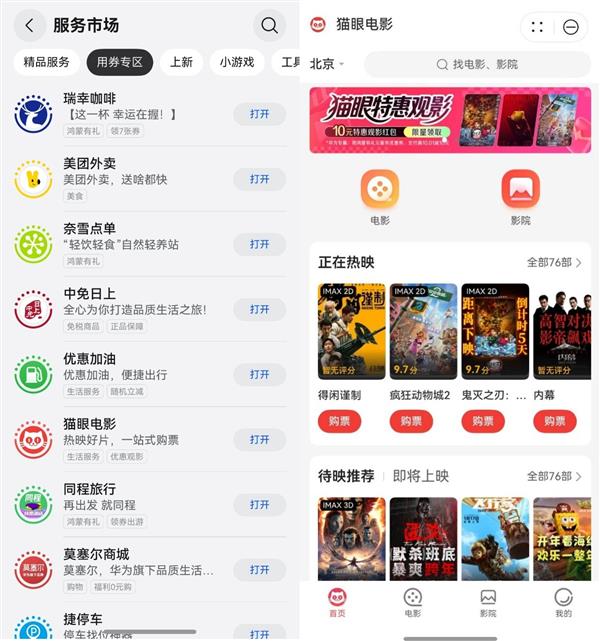Open the 优惠加油 service

click(259, 374)
